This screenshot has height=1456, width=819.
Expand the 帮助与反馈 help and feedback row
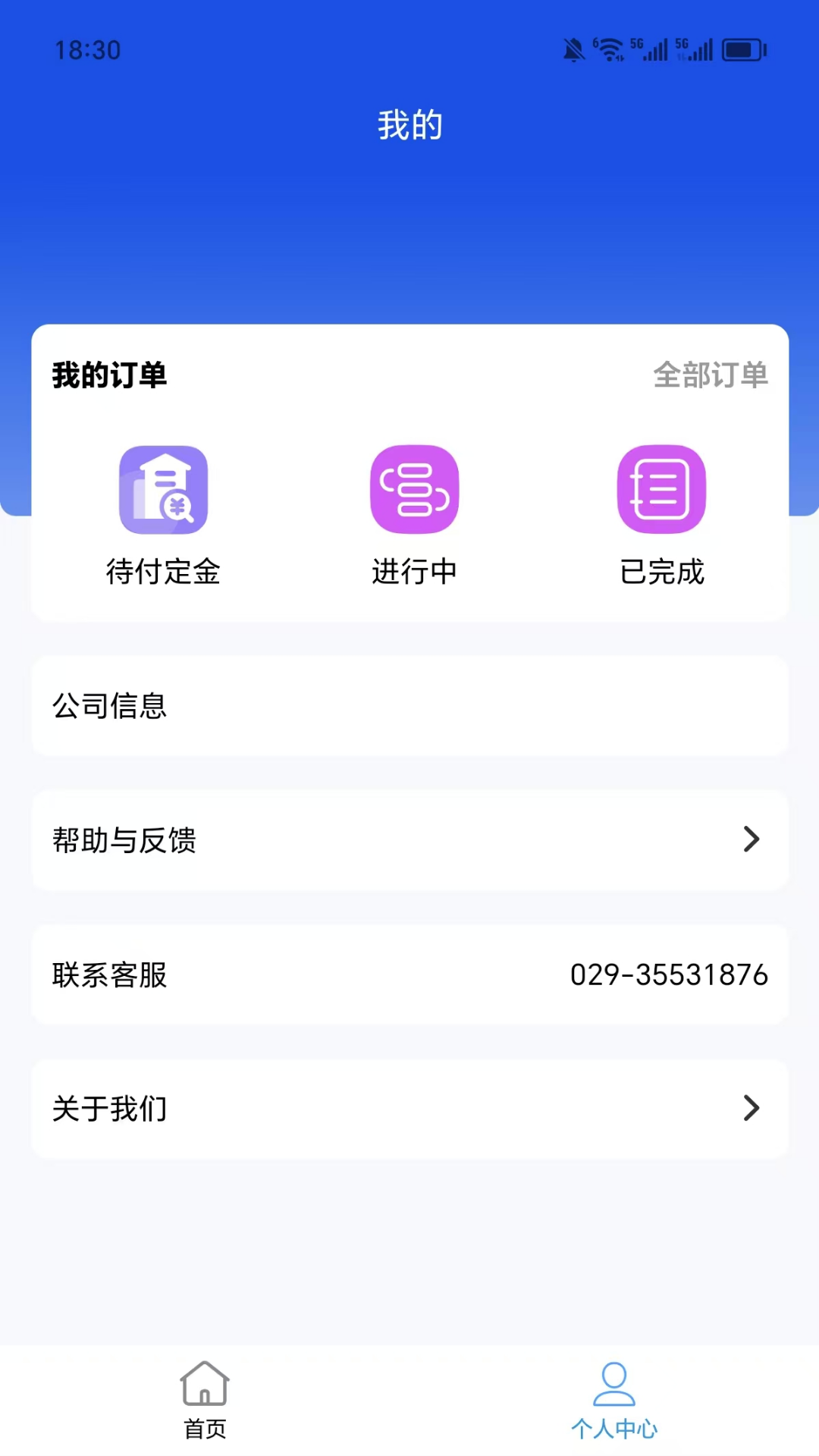pyautogui.click(x=409, y=841)
